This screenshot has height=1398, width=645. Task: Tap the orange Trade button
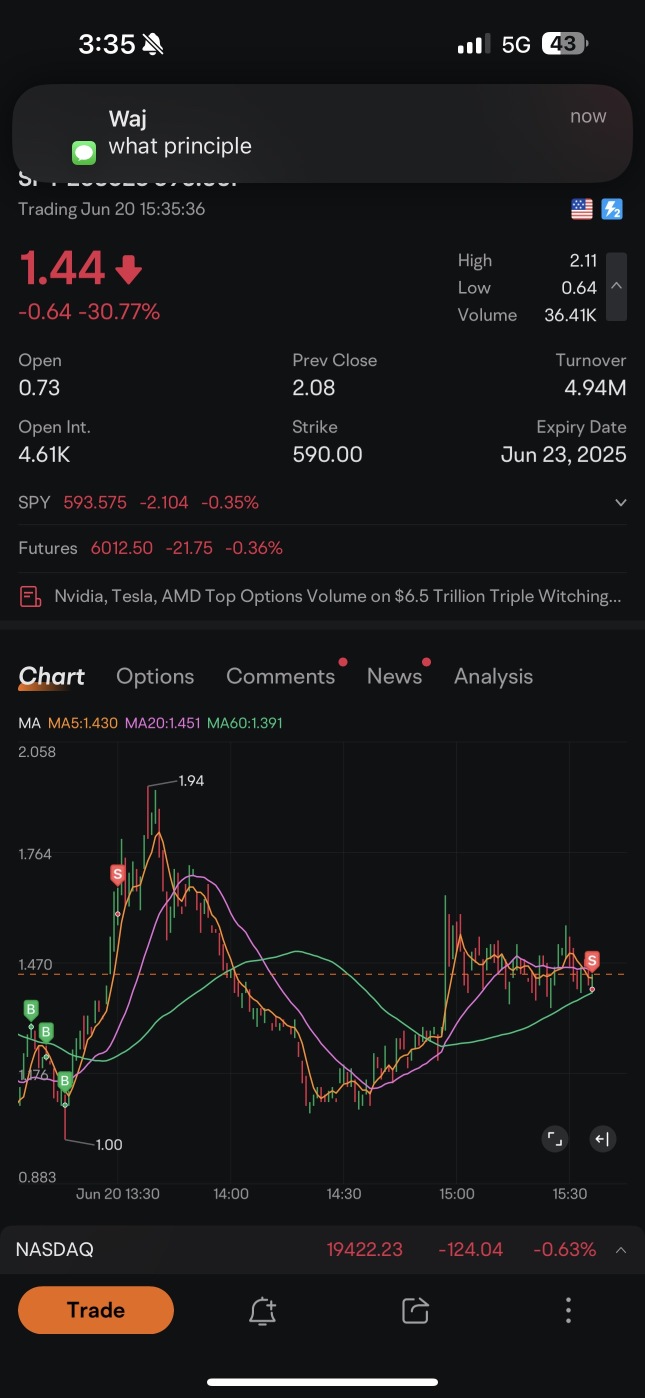click(x=96, y=1310)
